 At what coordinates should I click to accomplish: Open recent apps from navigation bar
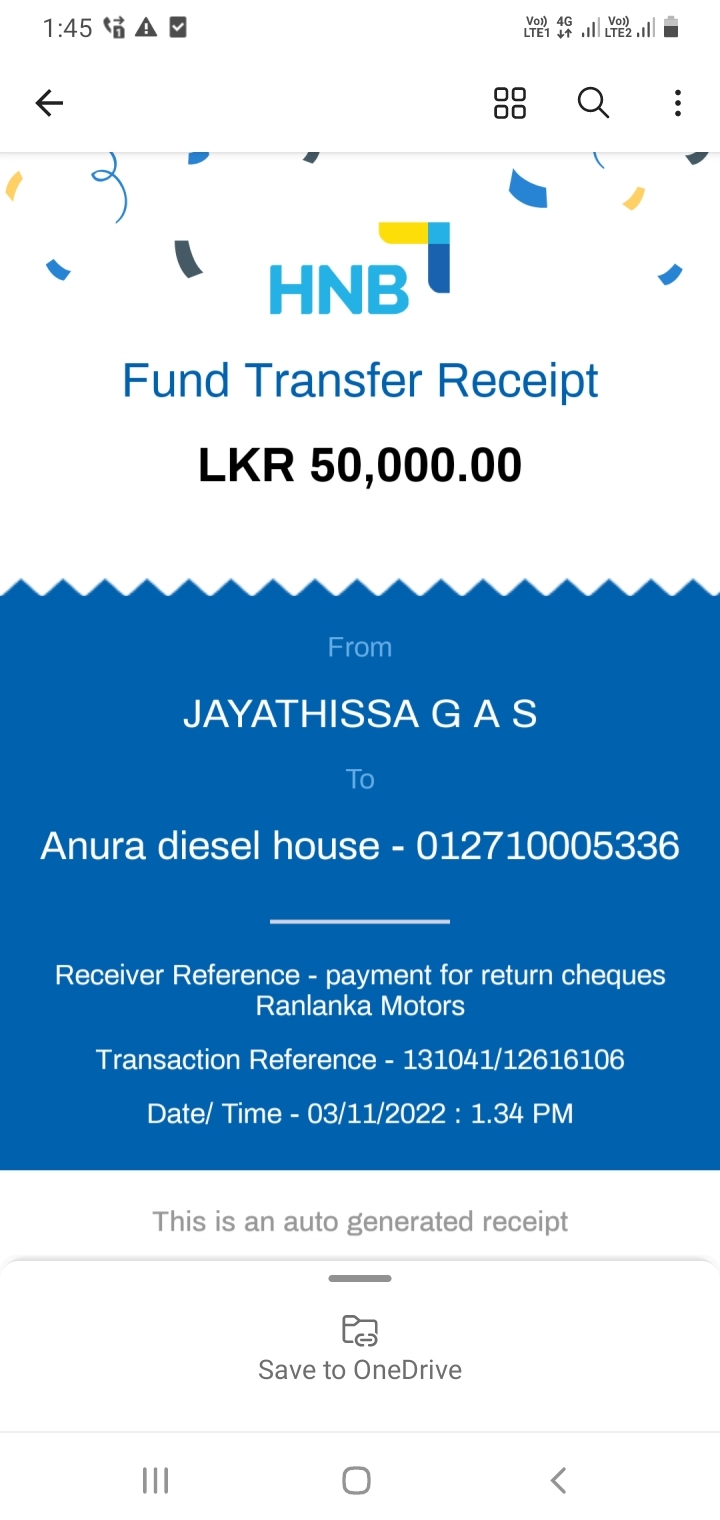[x=155, y=1480]
